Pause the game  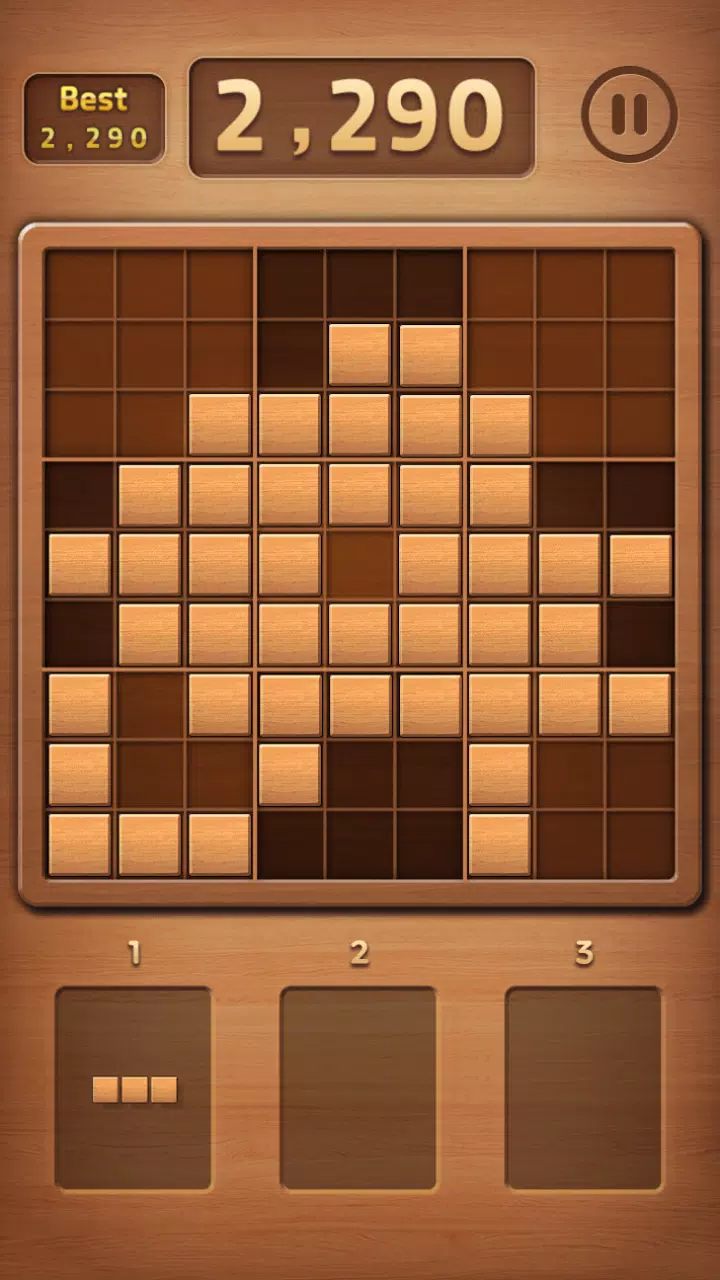(x=629, y=115)
